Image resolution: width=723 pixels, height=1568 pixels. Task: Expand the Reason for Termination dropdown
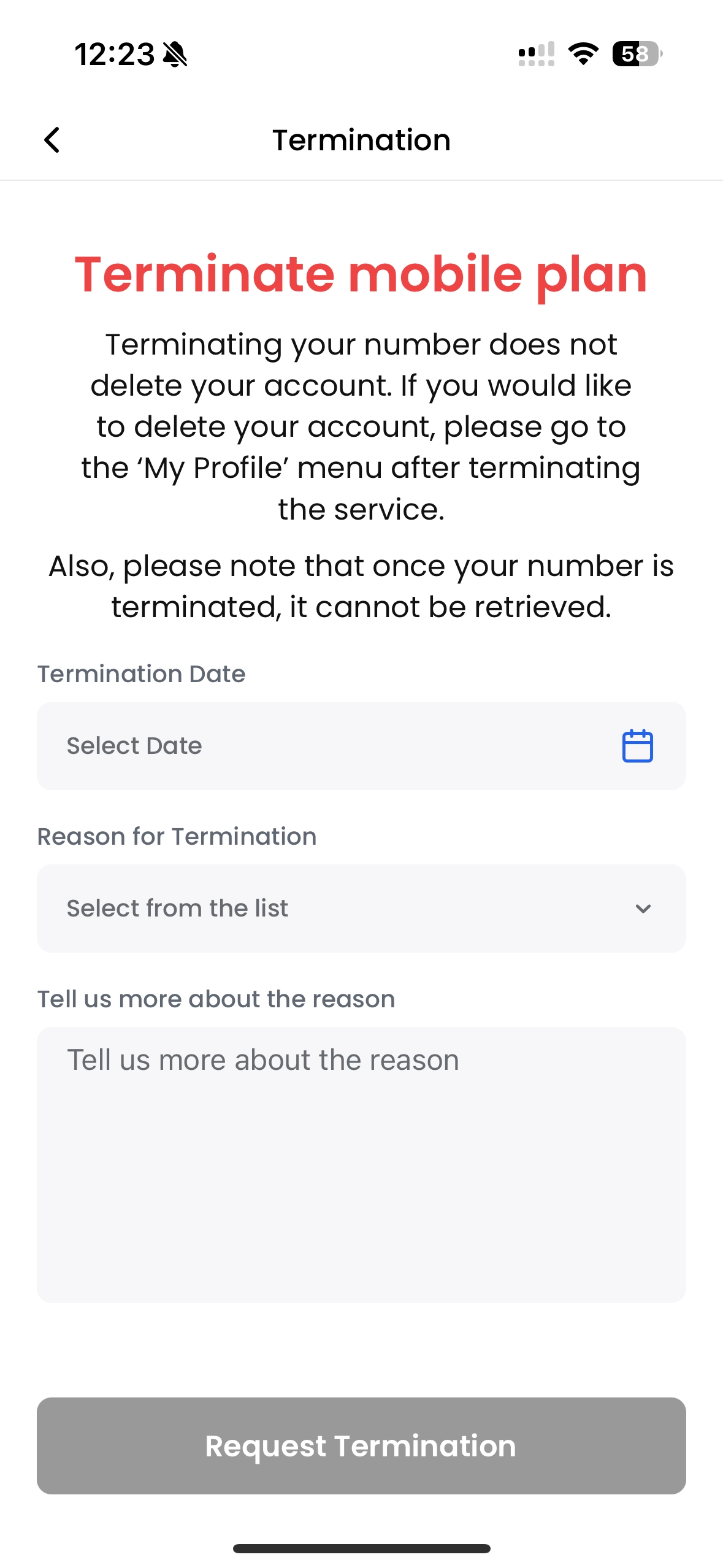[x=361, y=909]
